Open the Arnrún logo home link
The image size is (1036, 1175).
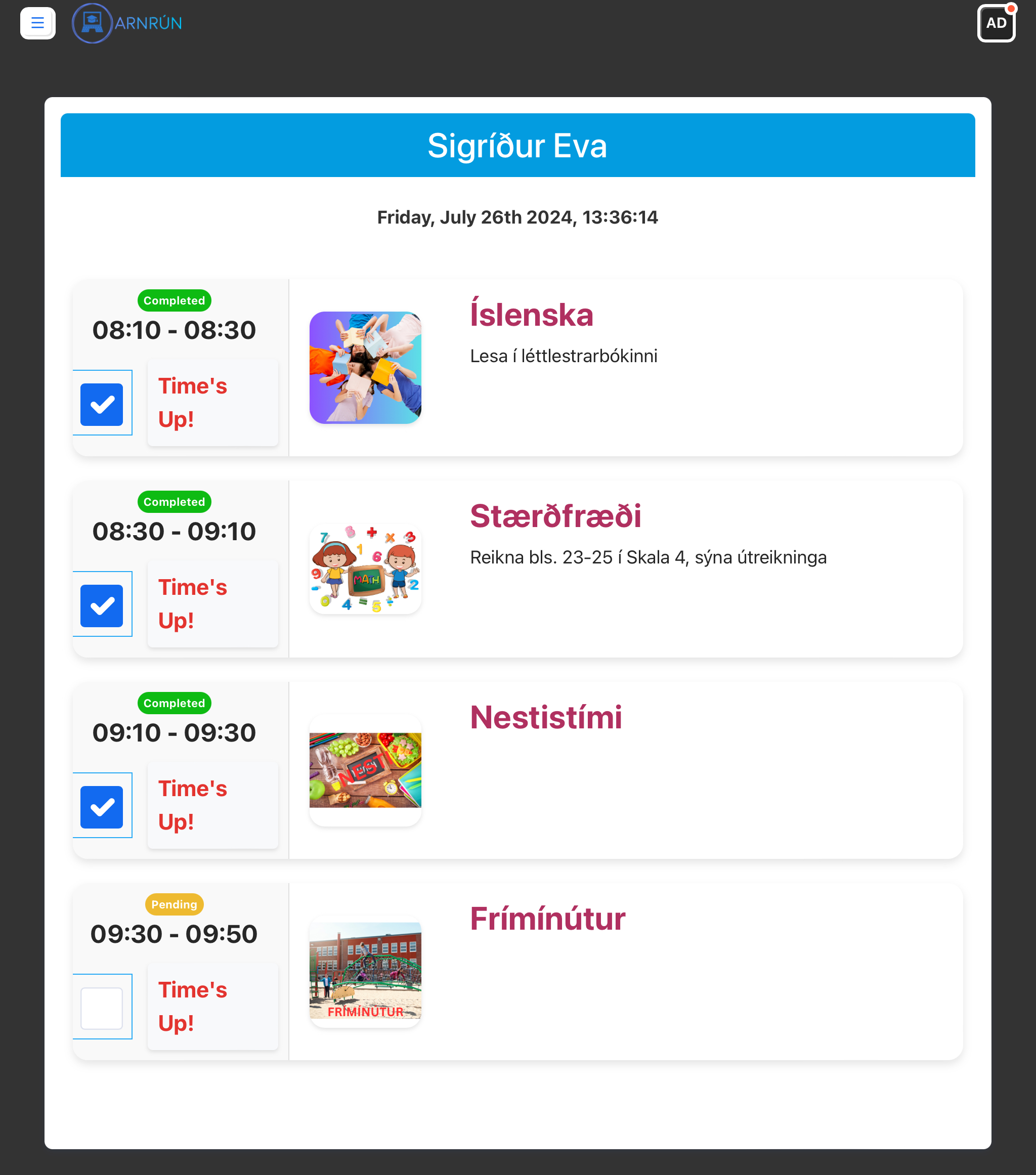point(127,23)
